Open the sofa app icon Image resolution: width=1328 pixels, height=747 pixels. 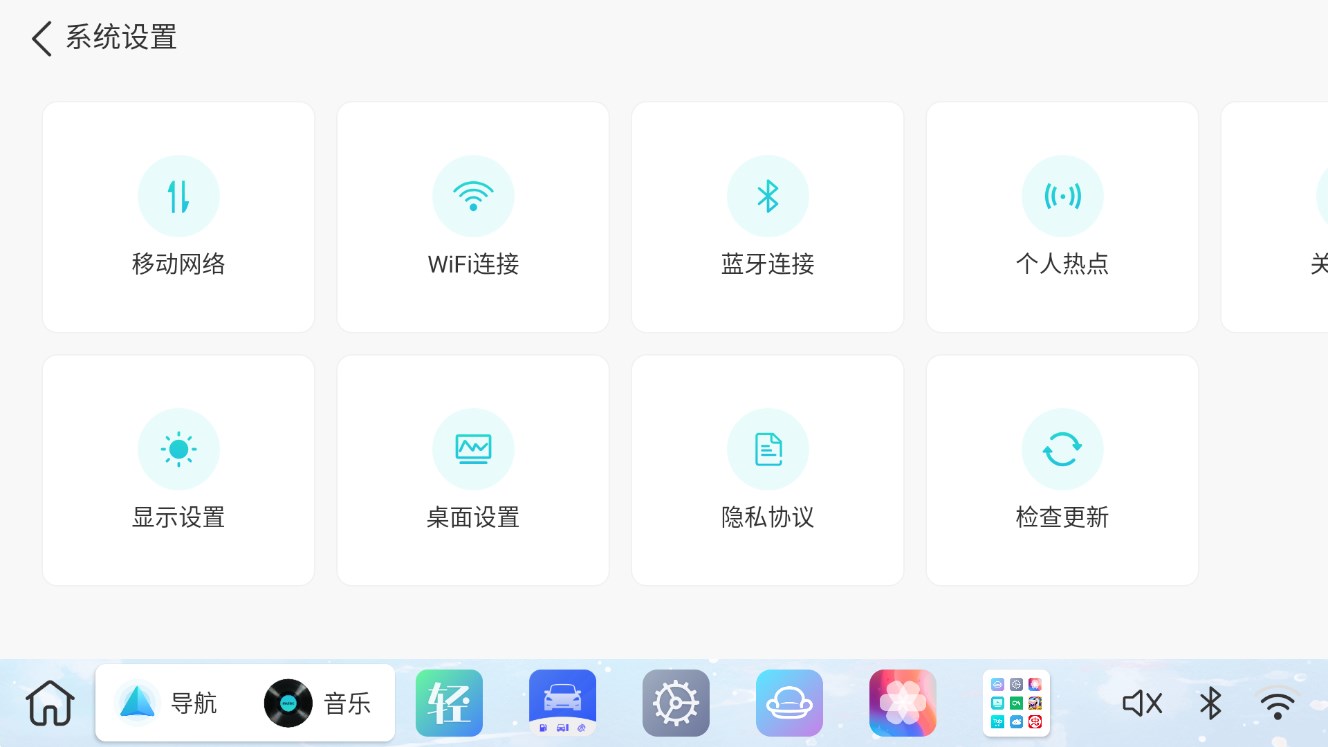pyautogui.click(x=789, y=703)
